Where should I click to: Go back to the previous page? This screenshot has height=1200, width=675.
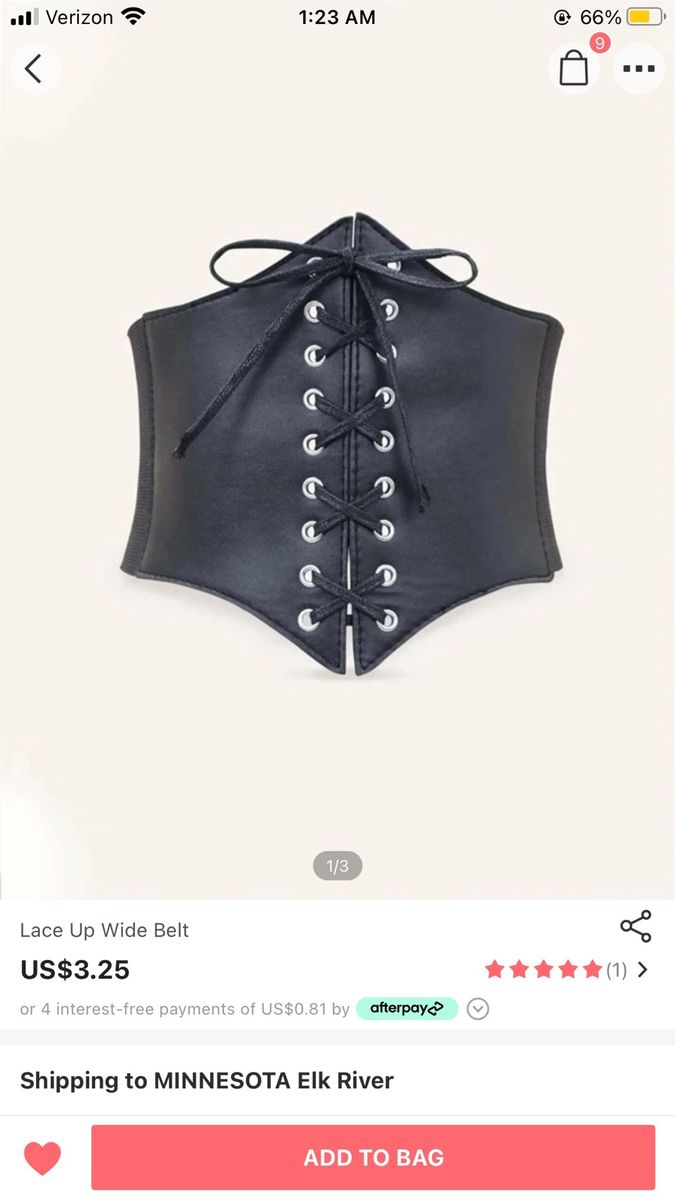(x=35, y=69)
